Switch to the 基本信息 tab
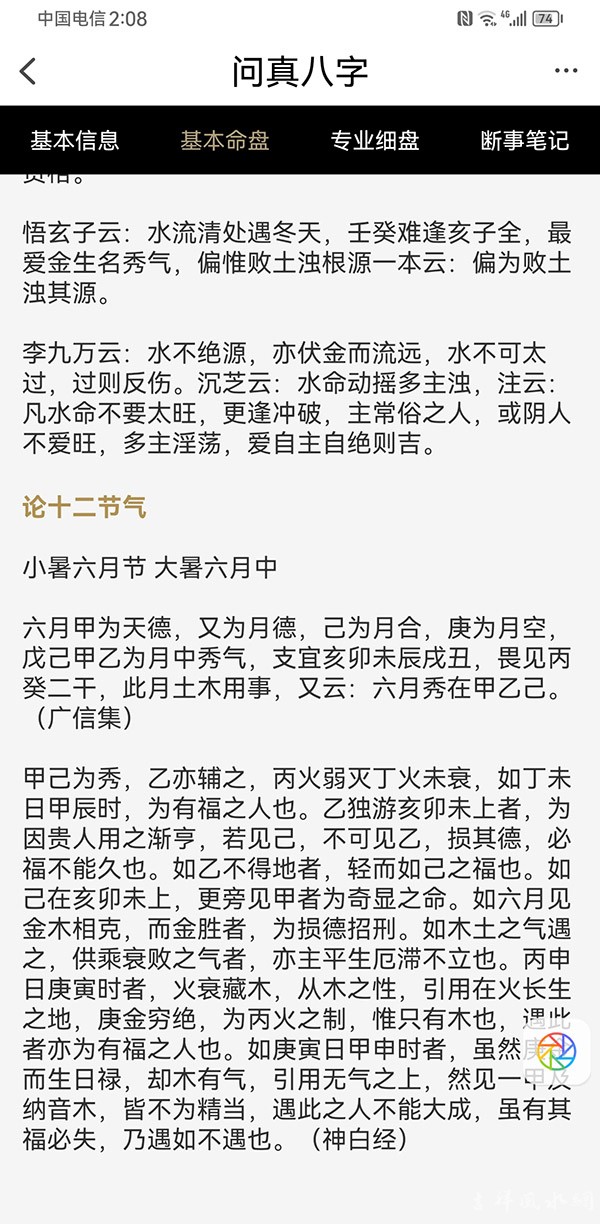Screen dimensions: 600x1224 point(75,140)
